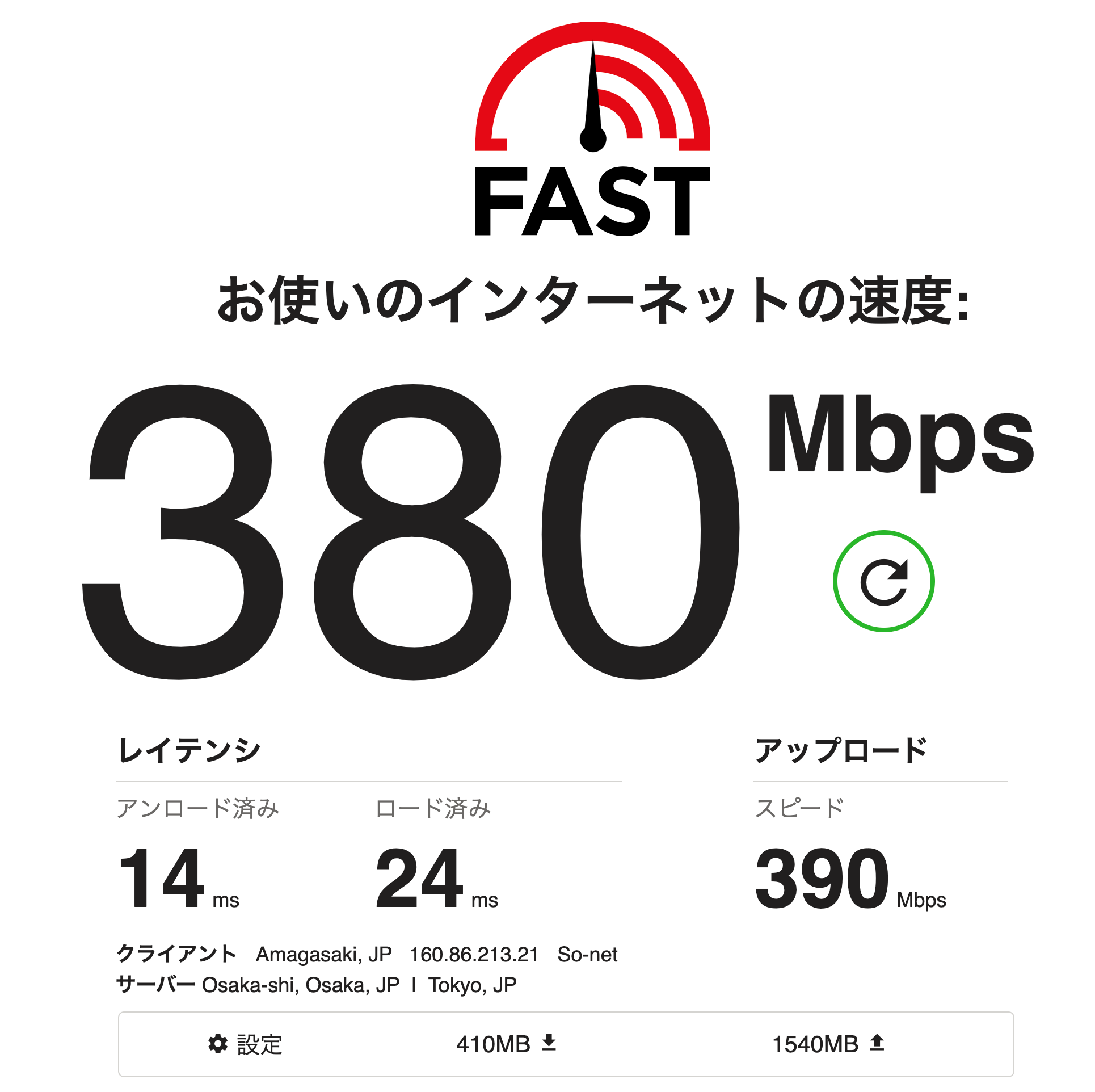Tap the green reload button to retest speed

tap(883, 581)
